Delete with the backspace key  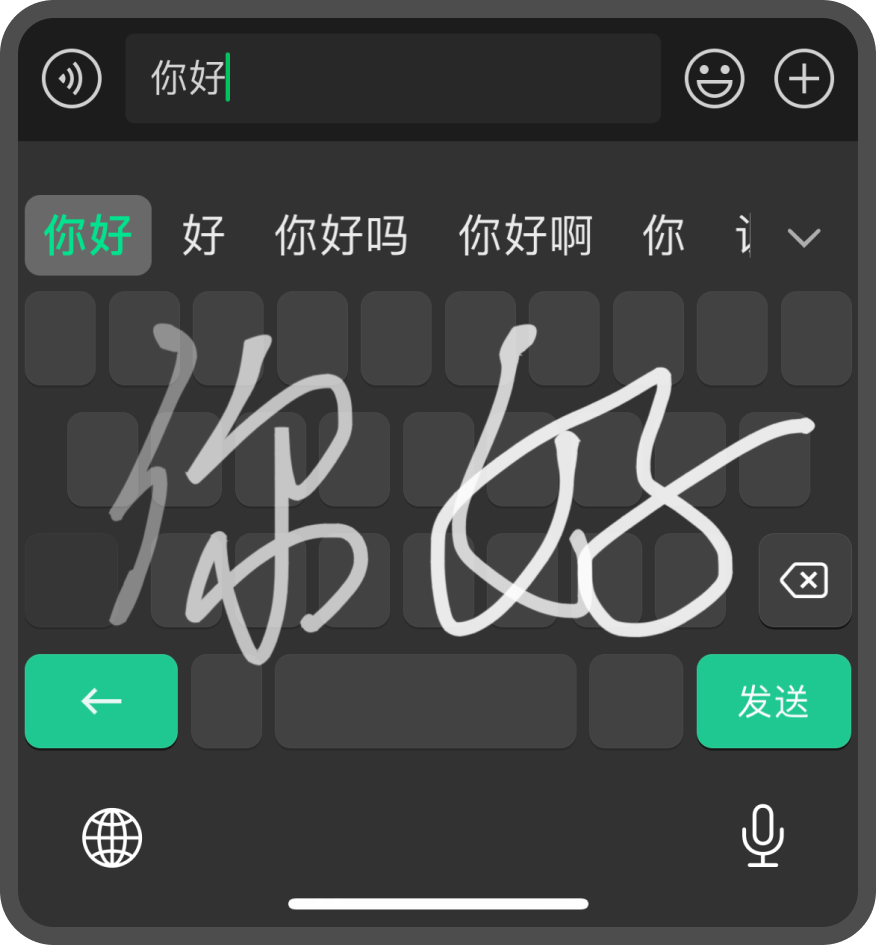coord(805,580)
